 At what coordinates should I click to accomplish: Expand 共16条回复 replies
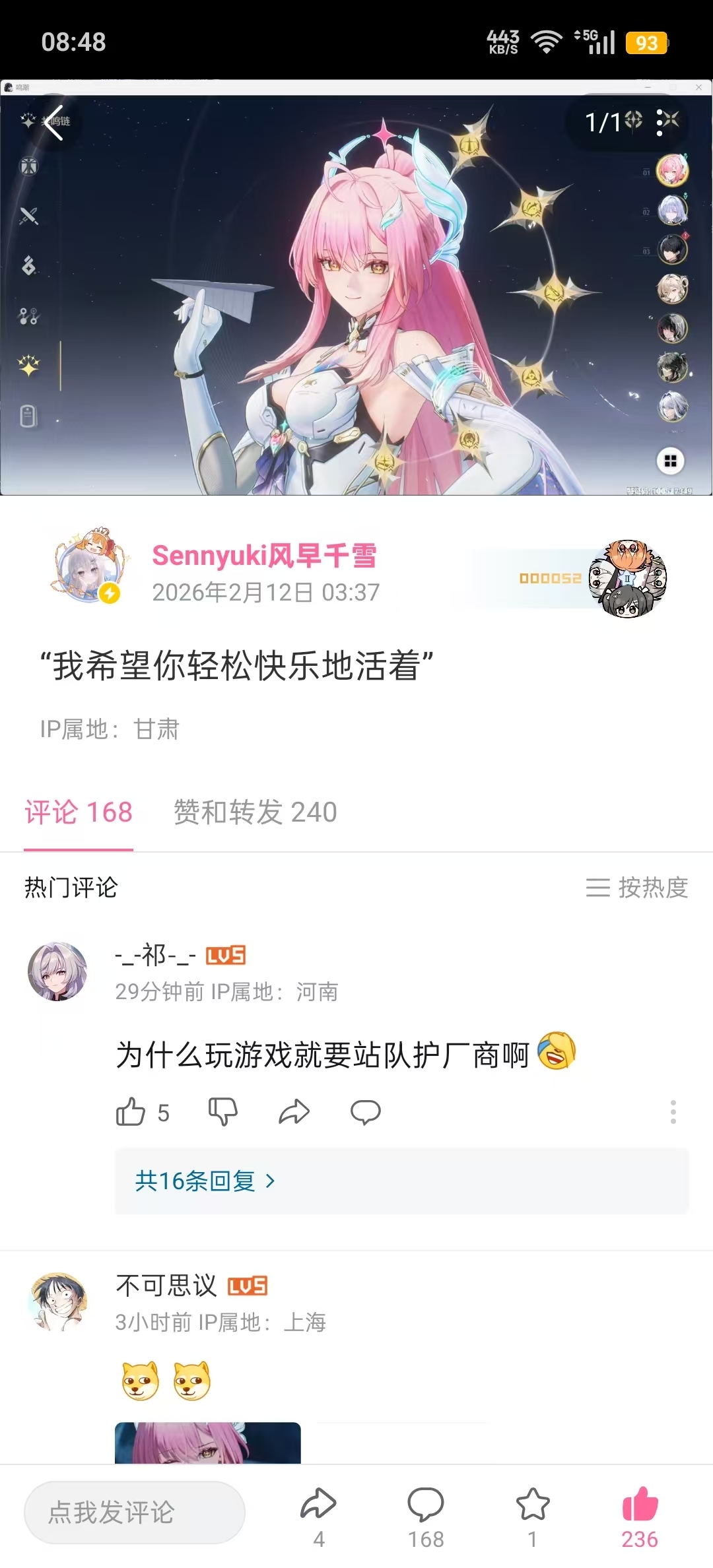coord(205,1181)
